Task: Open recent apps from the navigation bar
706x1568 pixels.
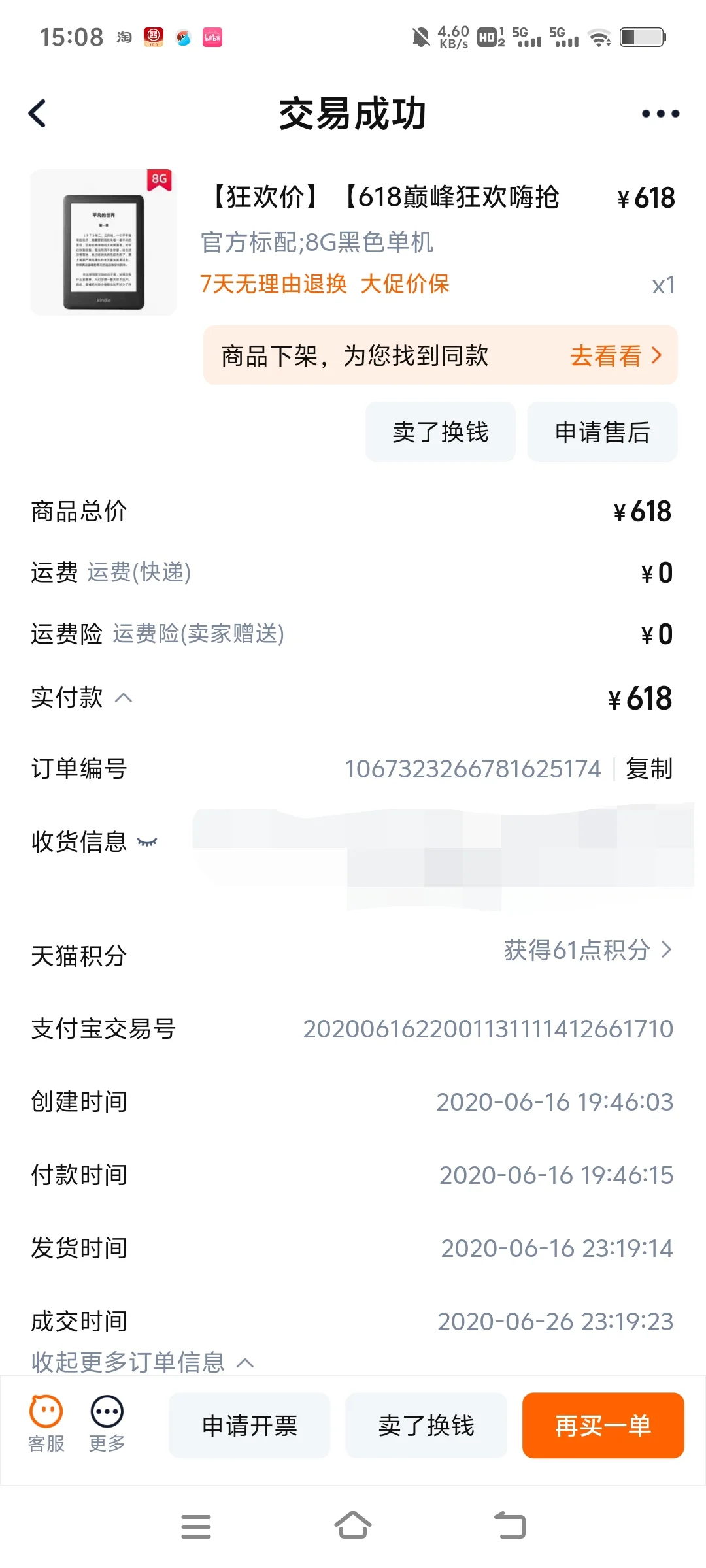Action: pos(195,1526)
